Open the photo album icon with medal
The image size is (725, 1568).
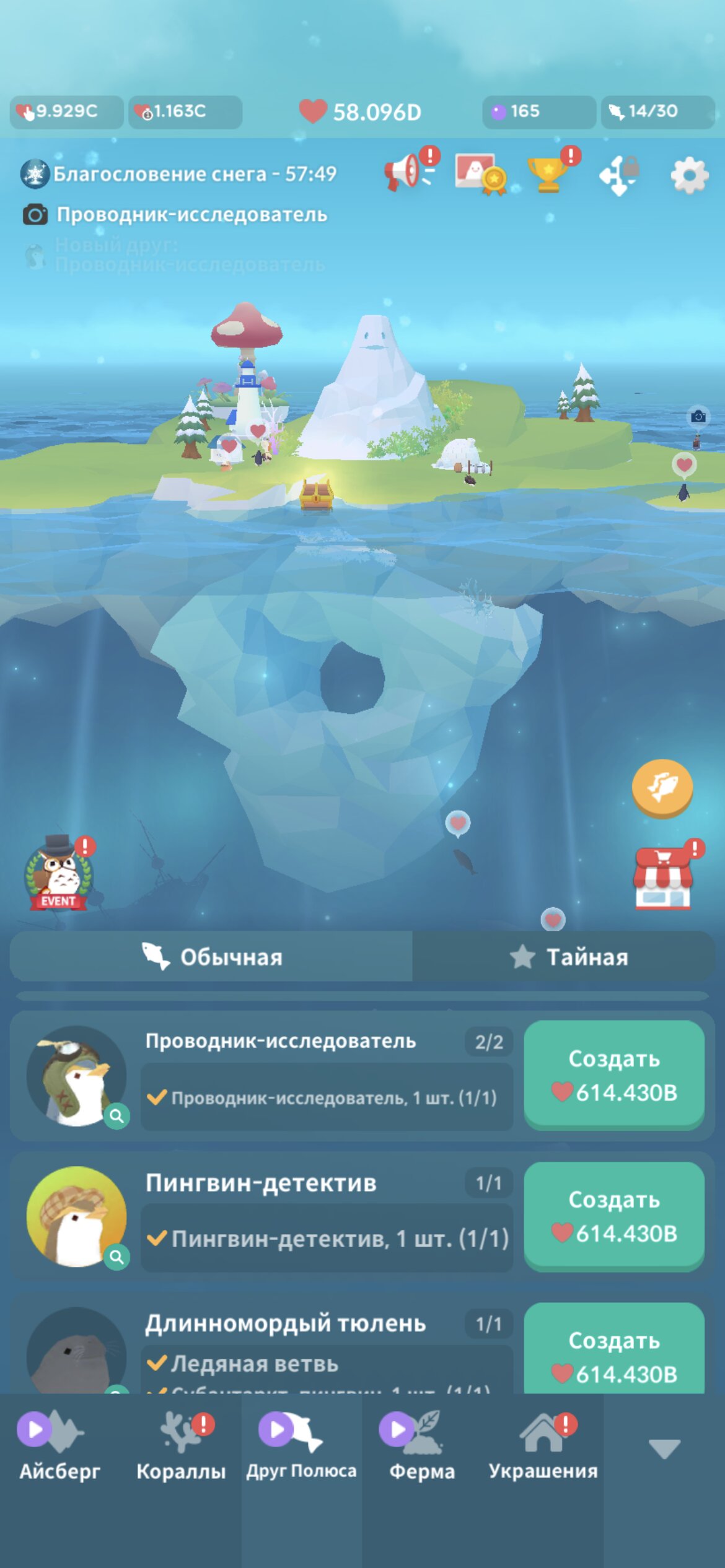click(x=480, y=173)
